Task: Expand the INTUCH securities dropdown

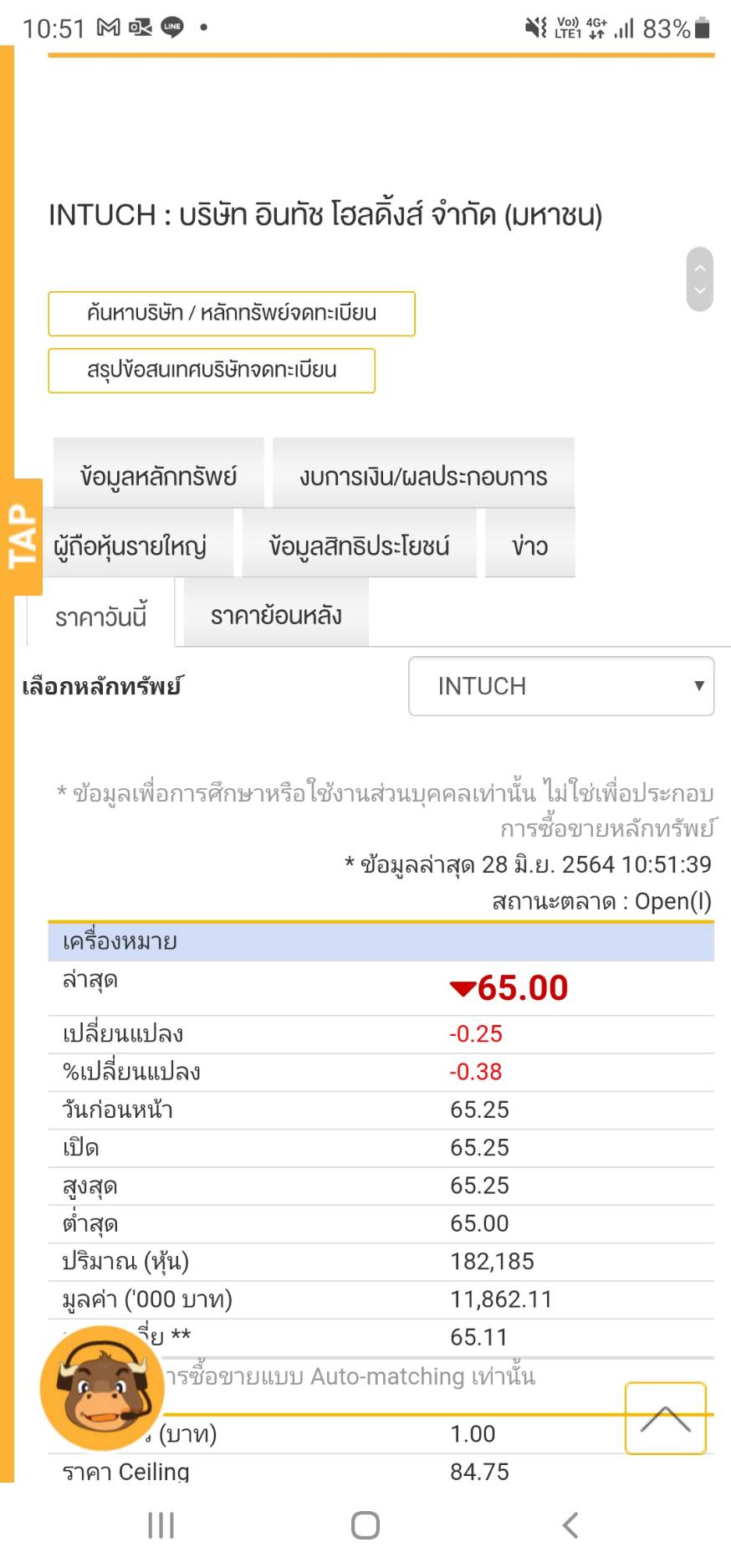Action: [561, 686]
